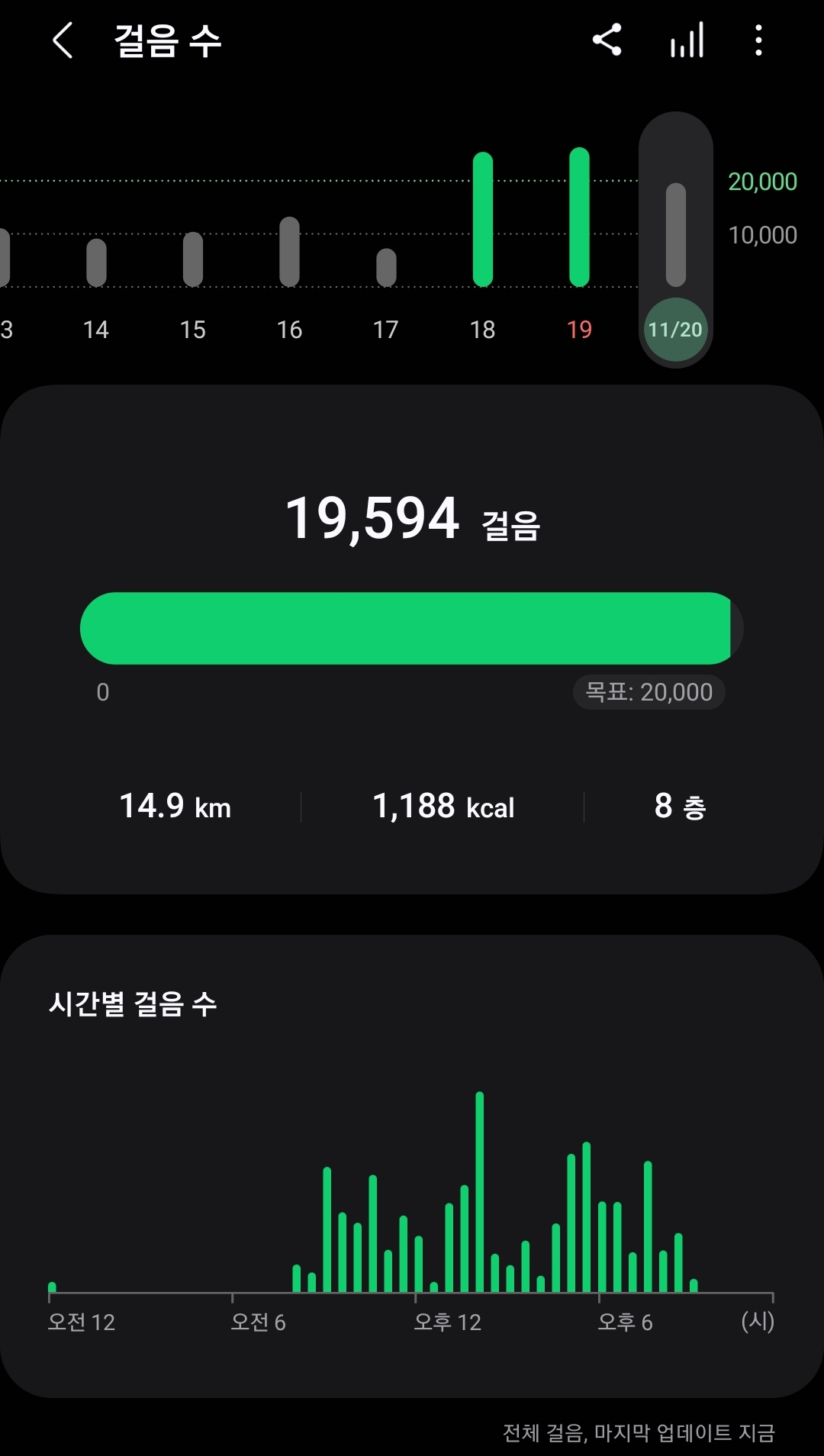Screen dimensions: 824x1456
Task: Open the trends chart icon
Action: pos(687,40)
